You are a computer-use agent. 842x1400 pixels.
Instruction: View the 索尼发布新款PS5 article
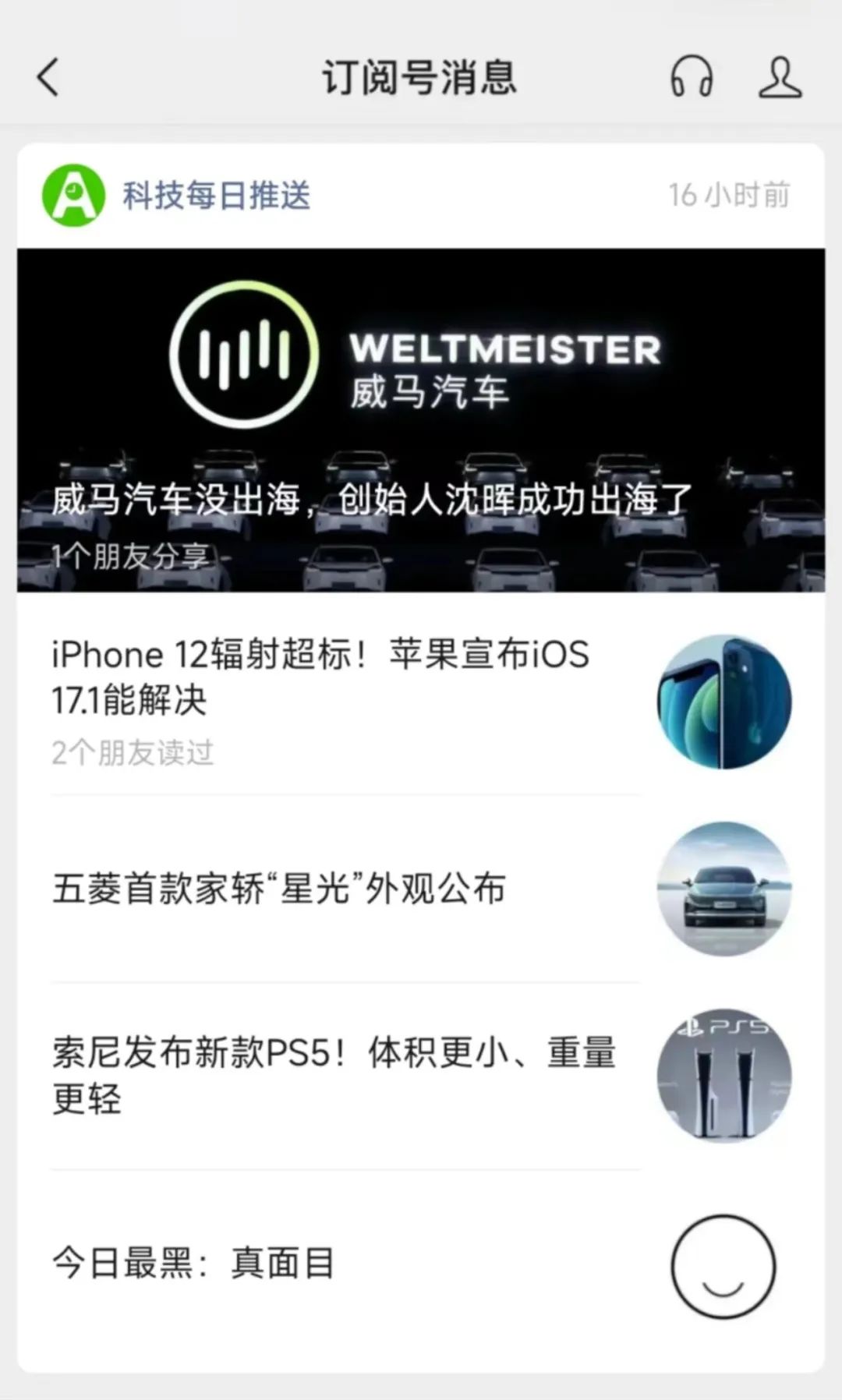tap(335, 1075)
